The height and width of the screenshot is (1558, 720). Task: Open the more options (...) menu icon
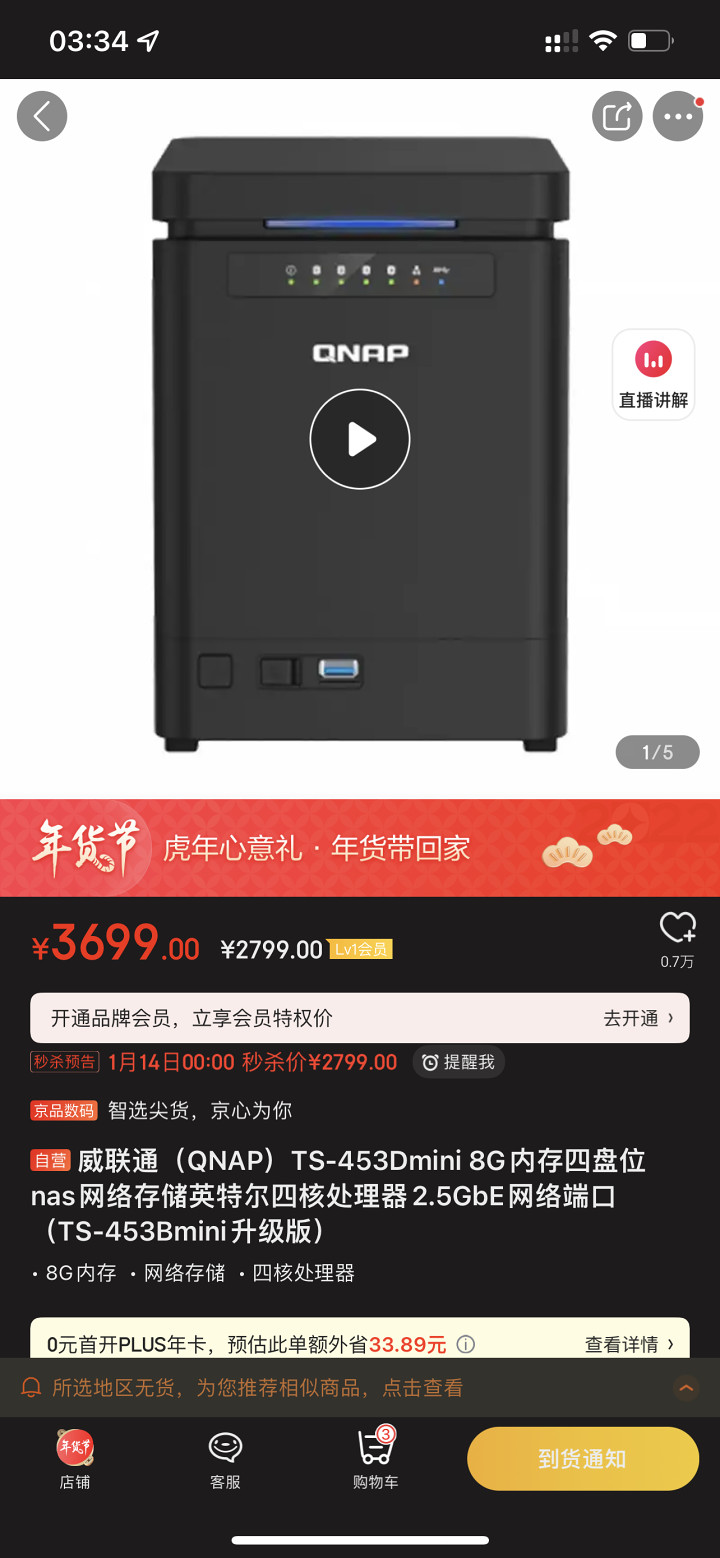[677, 115]
